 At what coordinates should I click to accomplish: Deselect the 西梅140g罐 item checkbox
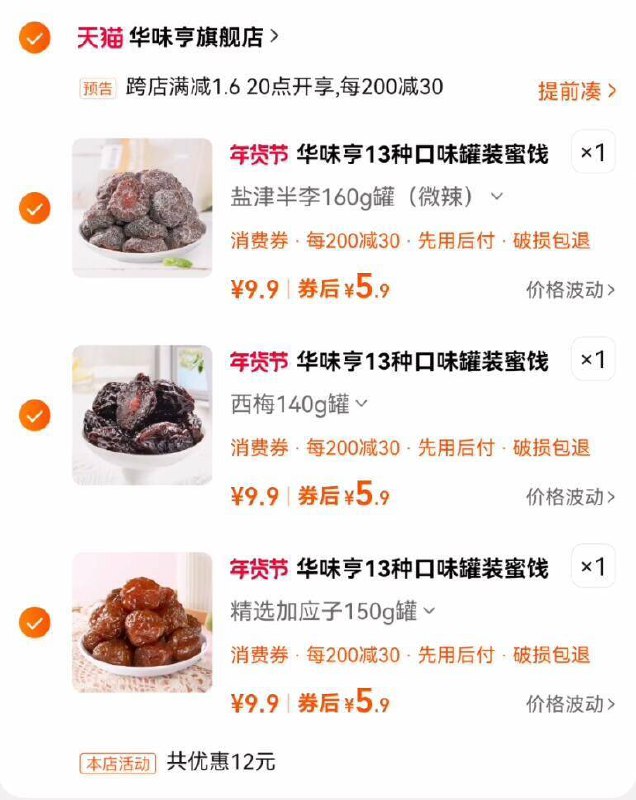coord(34,414)
